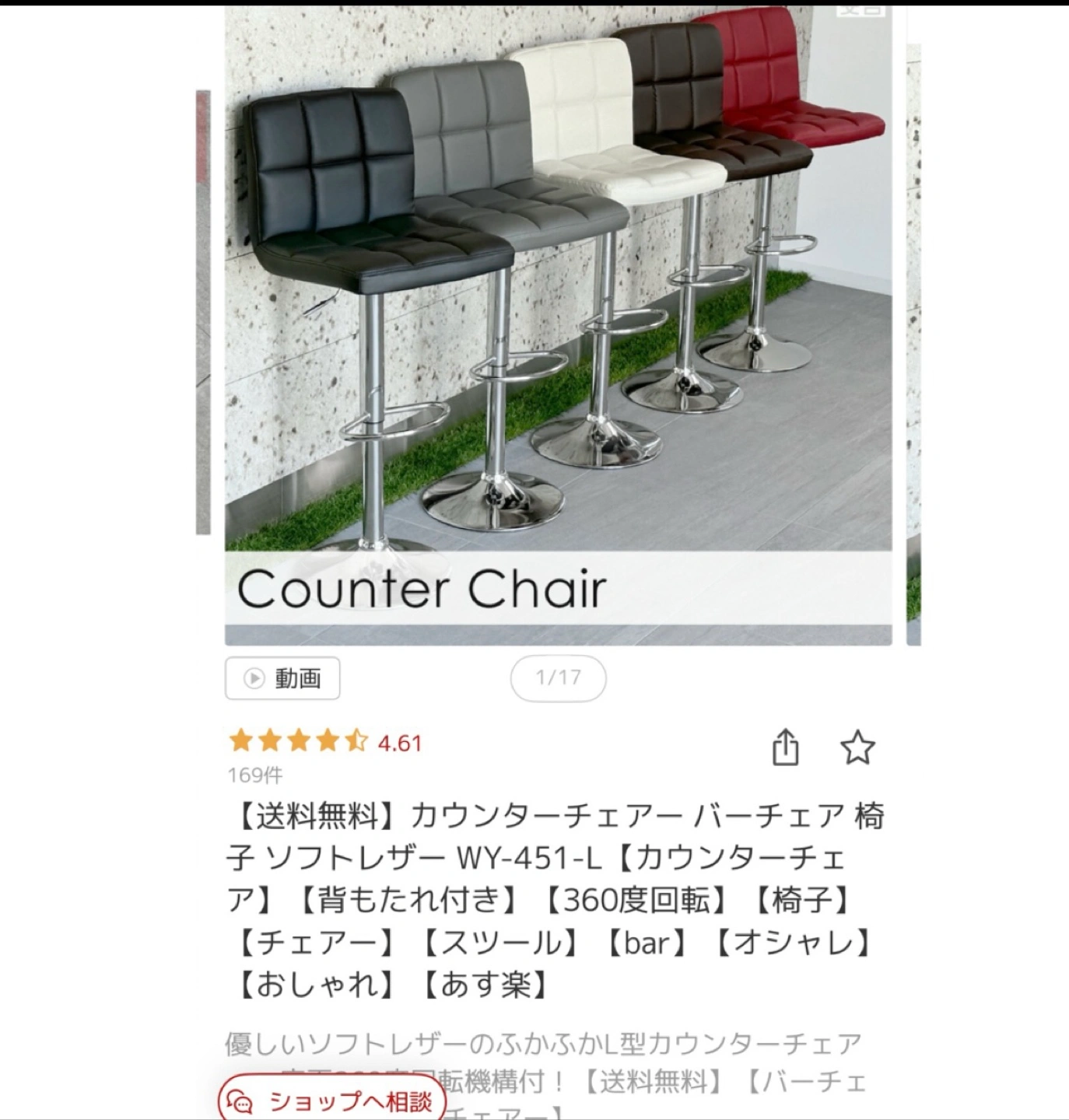The height and width of the screenshot is (1120, 1069).
Task: Share this counter chair listing
Action: (785, 747)
